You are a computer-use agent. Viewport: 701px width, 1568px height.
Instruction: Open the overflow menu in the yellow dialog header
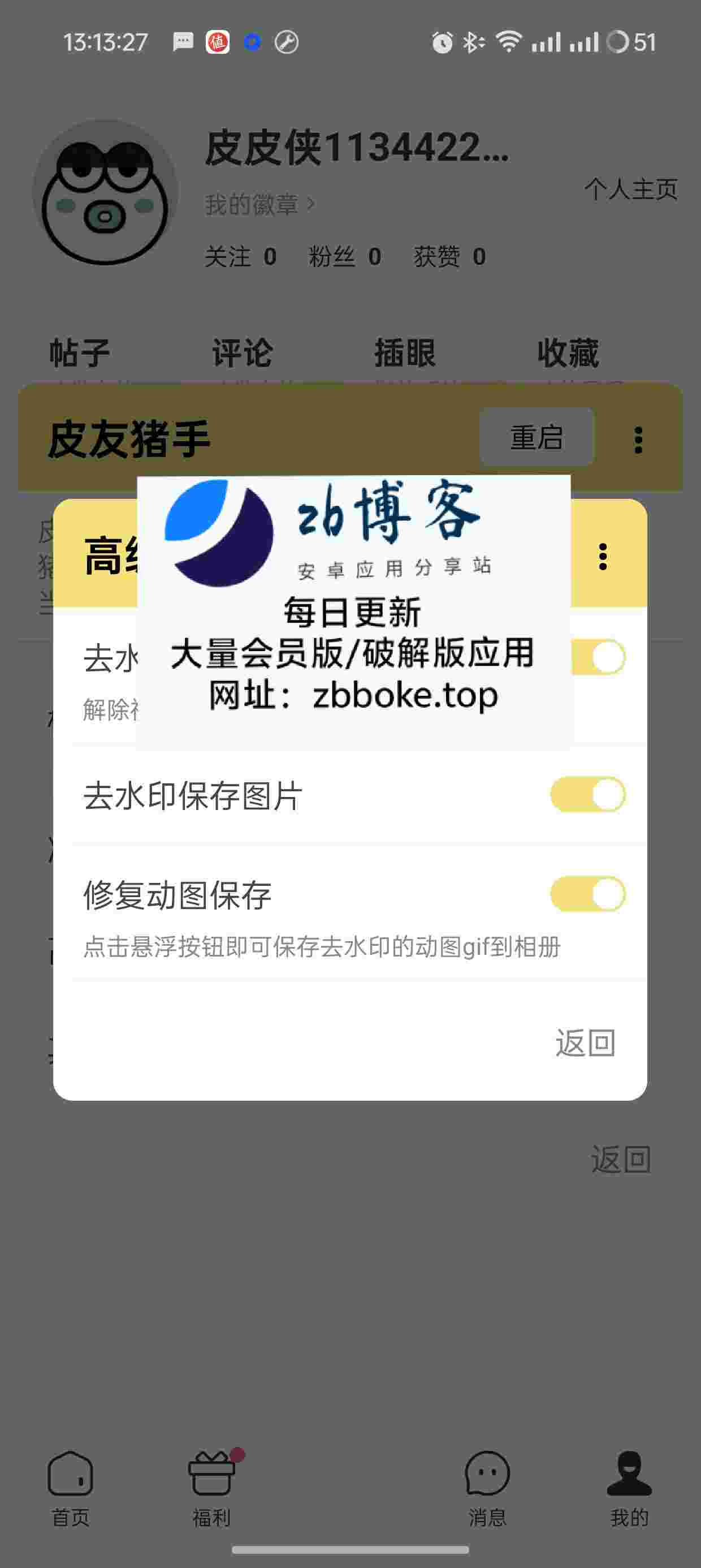[603, 557]
